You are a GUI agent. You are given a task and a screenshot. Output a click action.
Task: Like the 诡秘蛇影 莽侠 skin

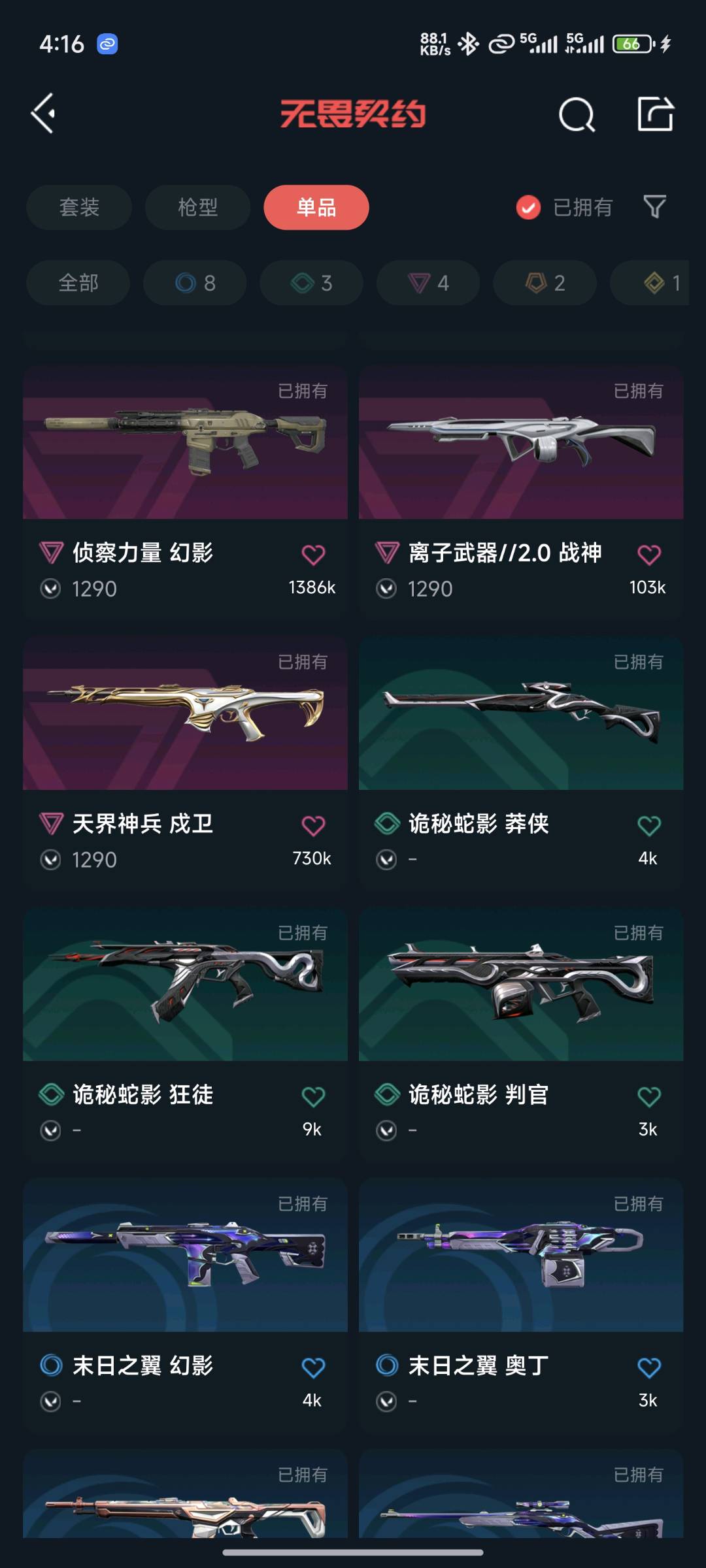(x=648, y=826)
